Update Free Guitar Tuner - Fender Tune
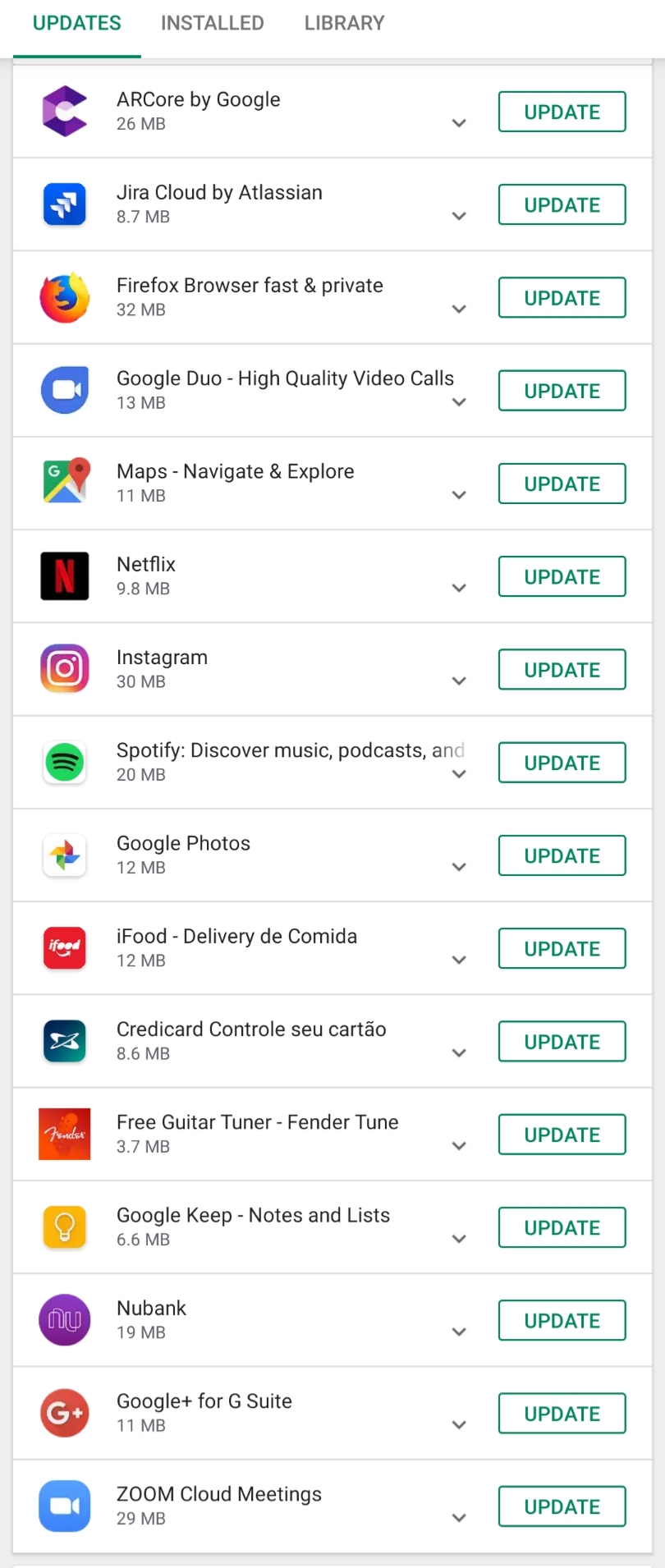Screen dimensions: 665x1568 (x=562, y=1135)
